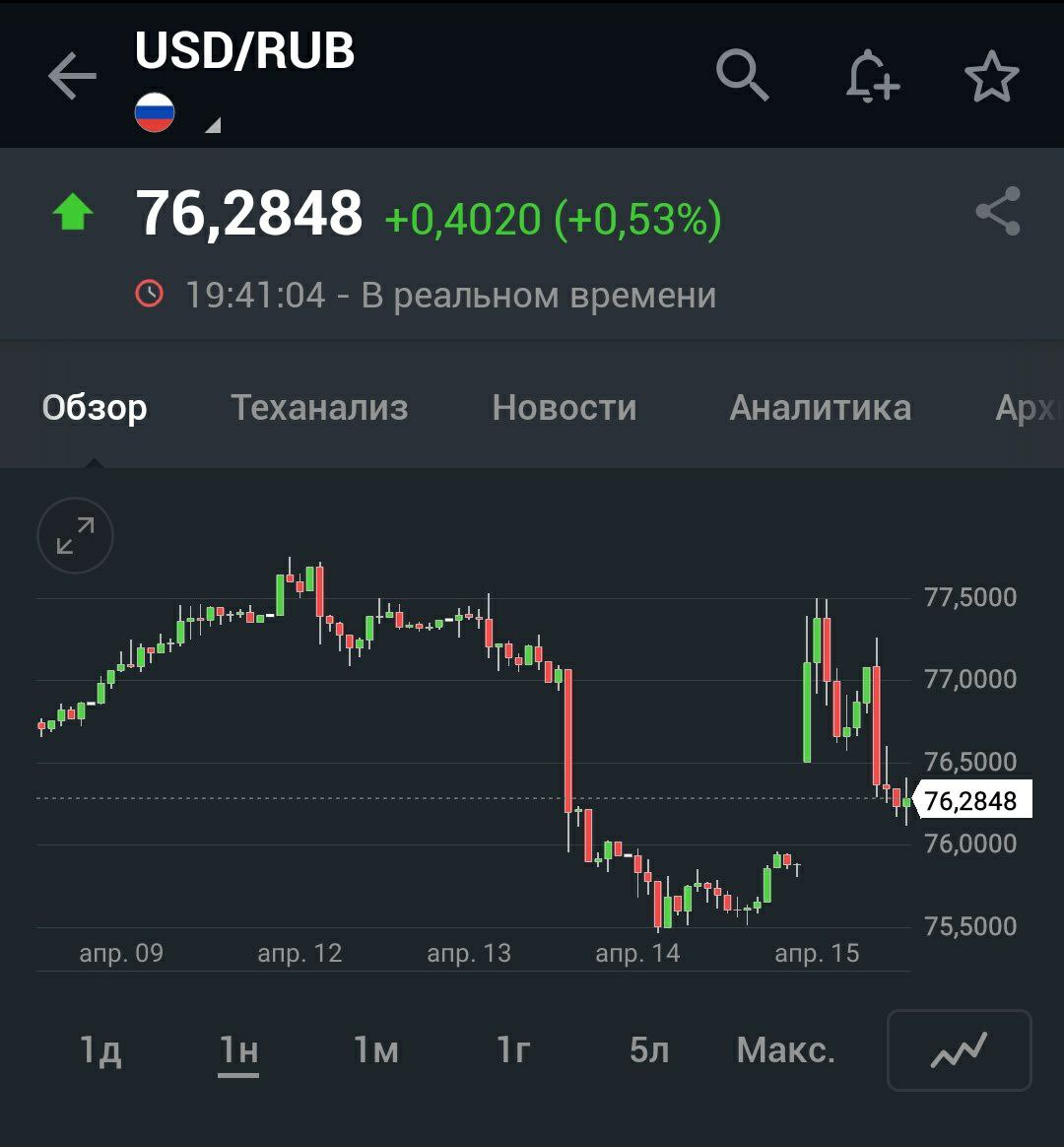Show the Макс. chart range
1064x1147 pixels.
point(785,1050)
